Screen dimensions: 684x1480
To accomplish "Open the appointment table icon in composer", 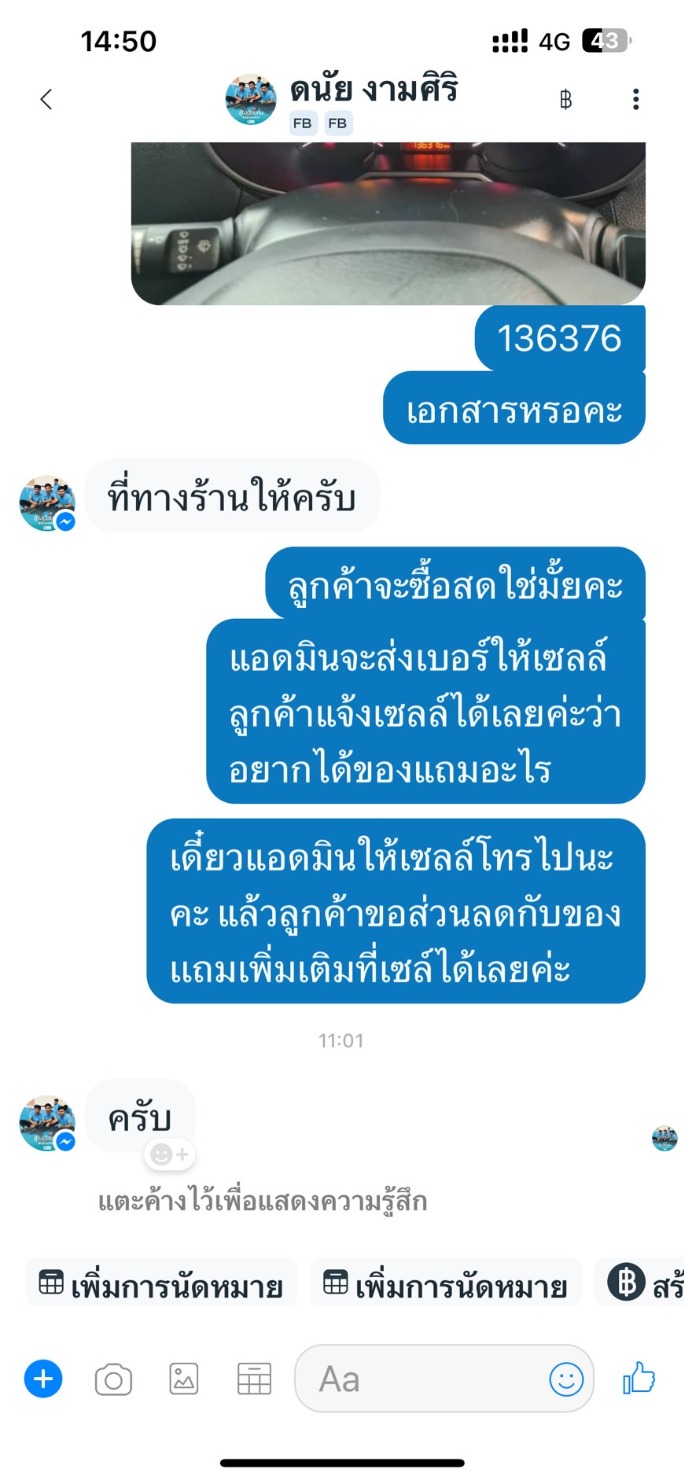I will pyautogui.click(x=254, y=1380).
